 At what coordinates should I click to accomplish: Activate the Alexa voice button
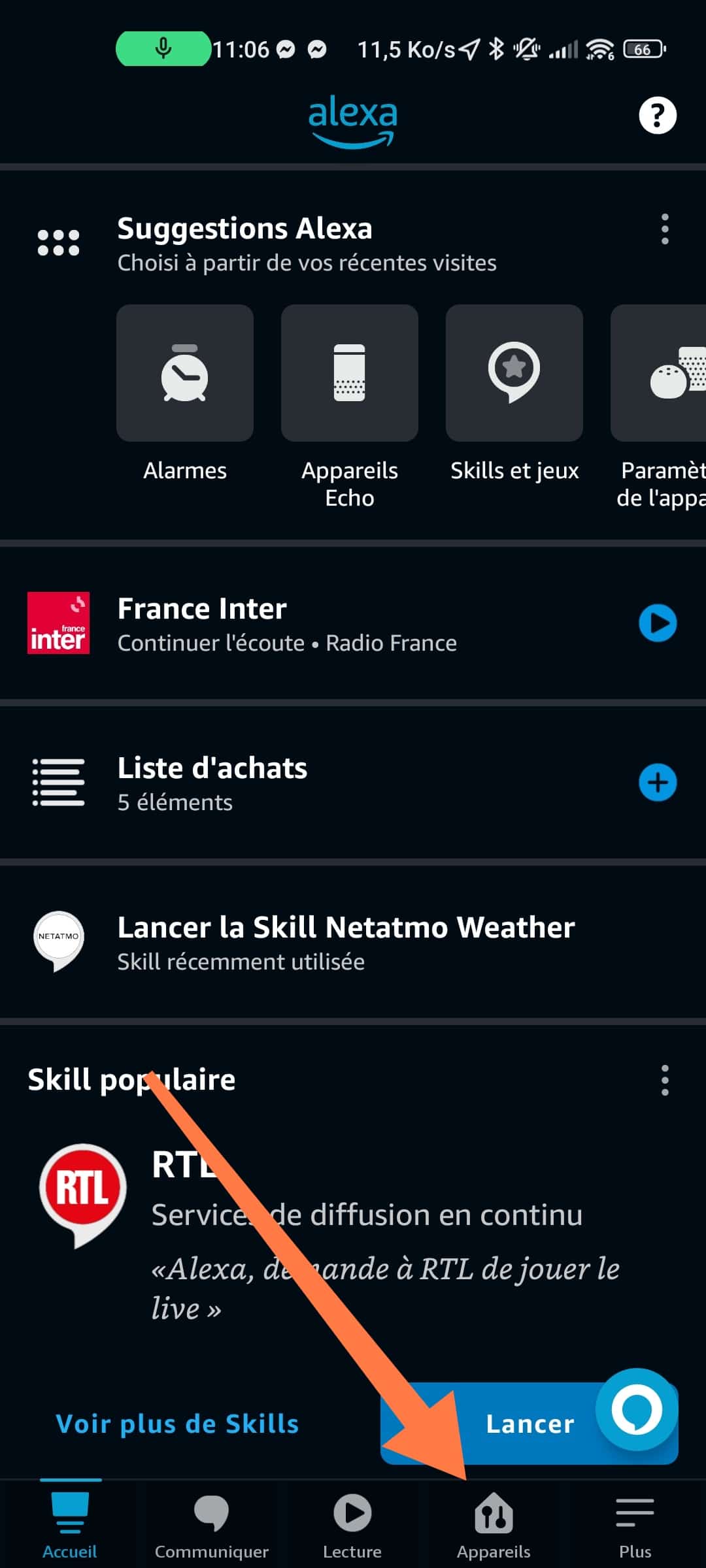pos(637,1410)
